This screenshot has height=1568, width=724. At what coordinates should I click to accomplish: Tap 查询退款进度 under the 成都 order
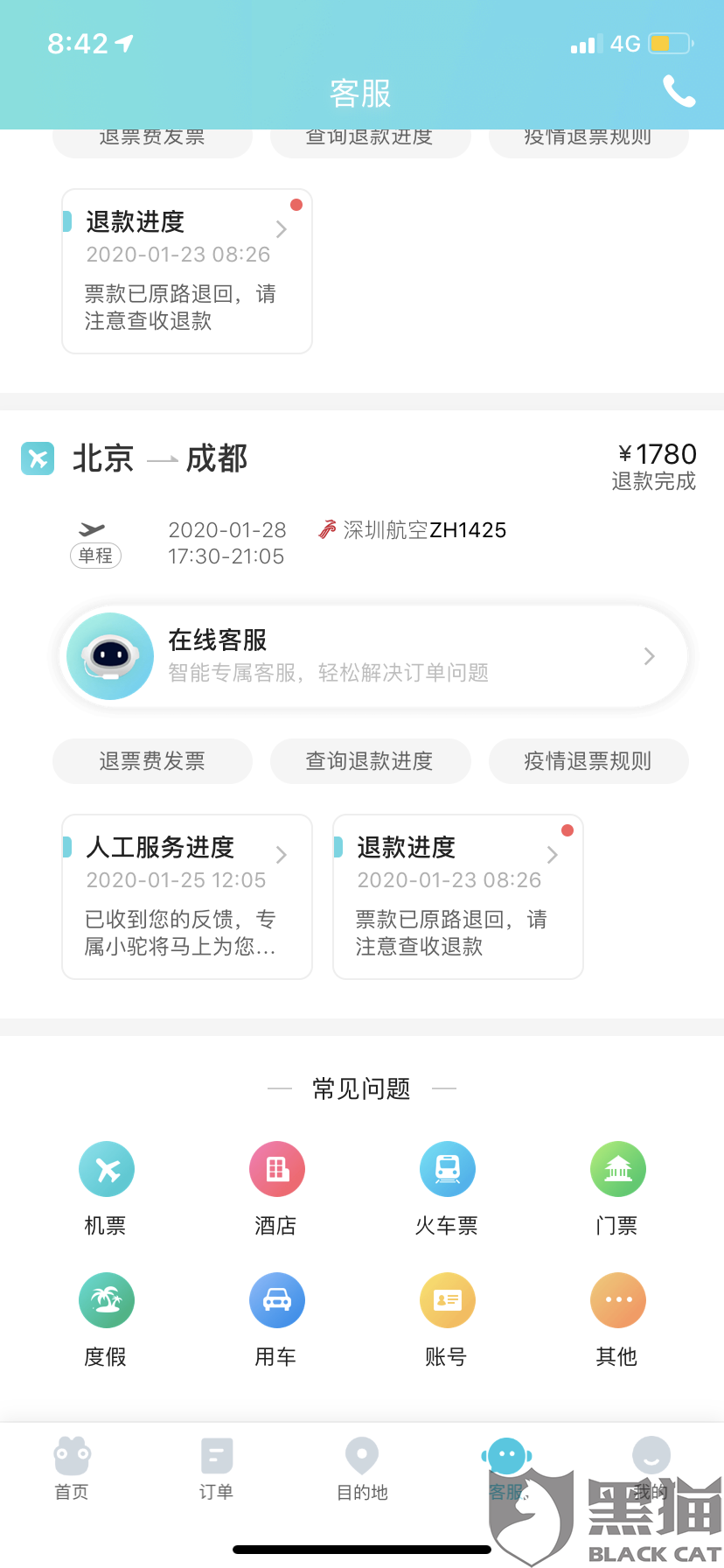click(370, 761)
